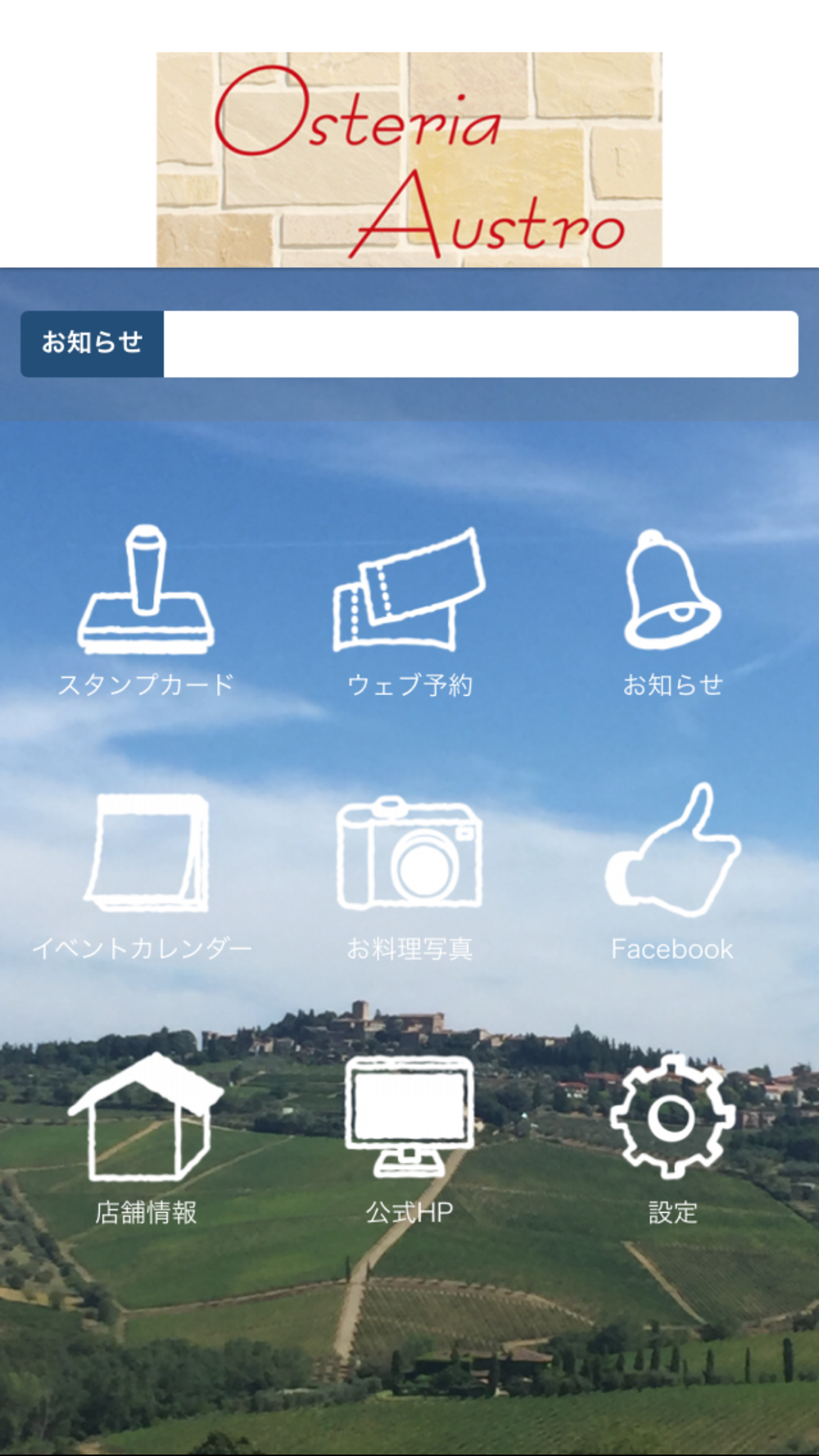
Task: Open 設定 settings
Action: click(672, 1138)
